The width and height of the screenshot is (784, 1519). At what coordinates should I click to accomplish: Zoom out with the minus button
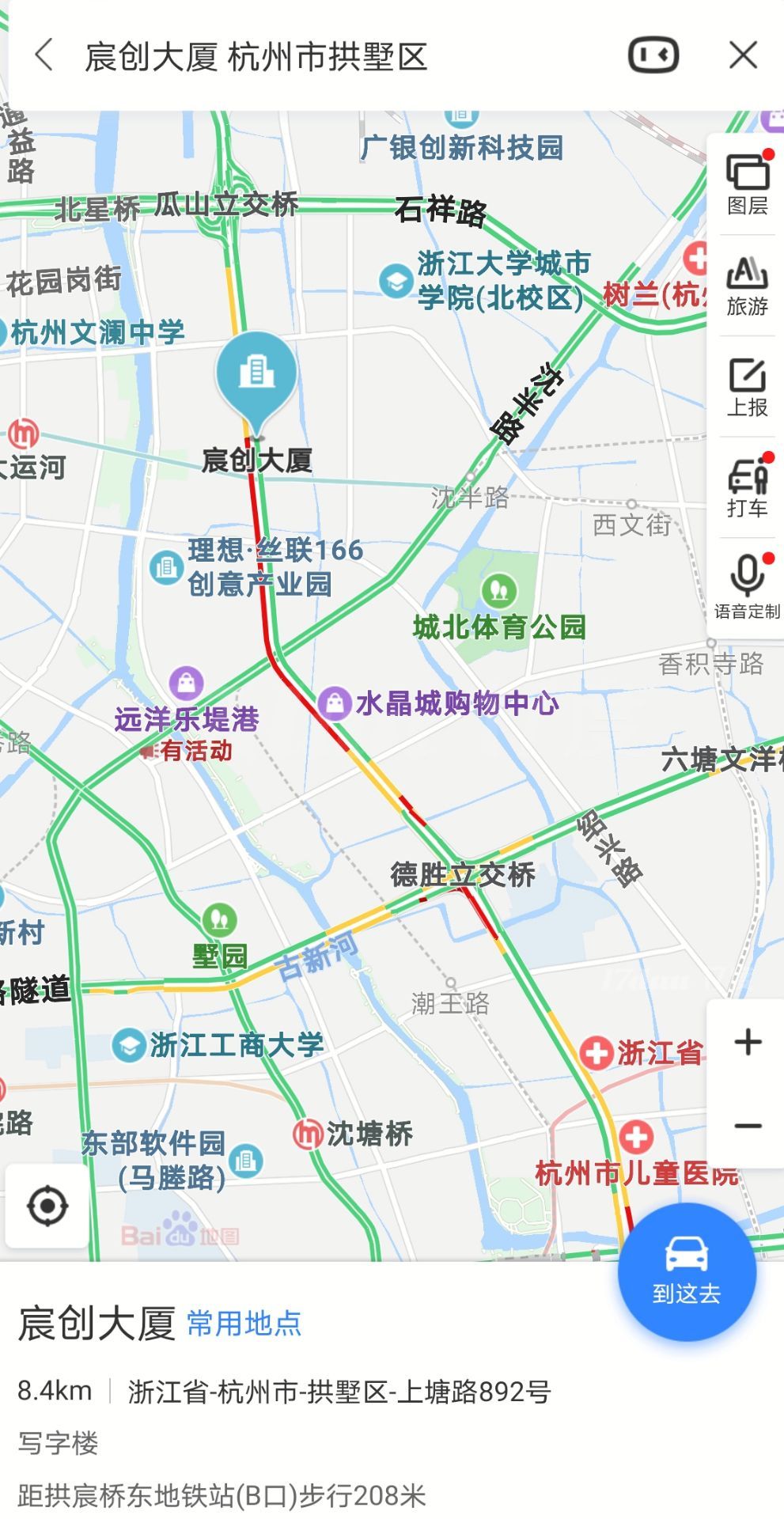[x=748, y=1126]
